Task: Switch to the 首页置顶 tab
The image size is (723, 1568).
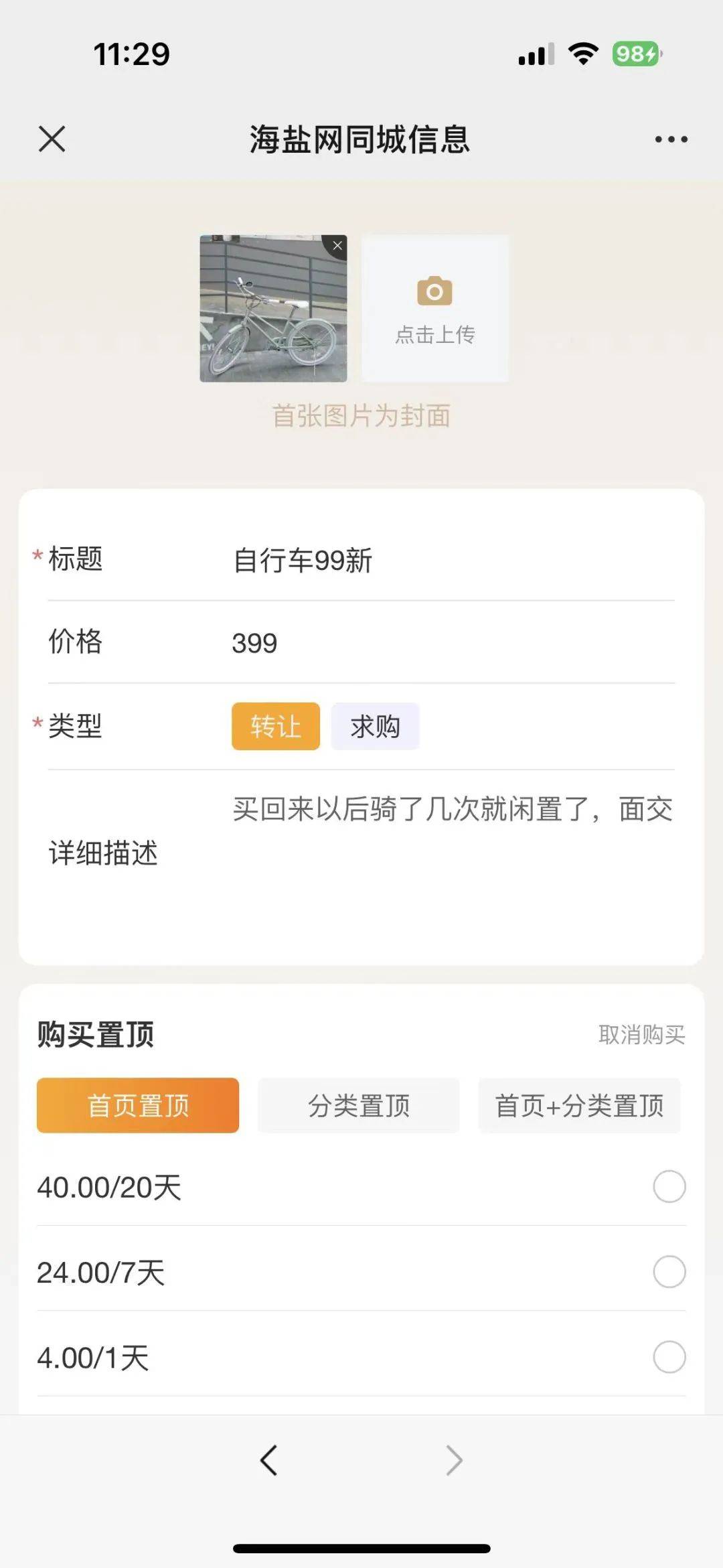Action: (x=138, y=1105)
